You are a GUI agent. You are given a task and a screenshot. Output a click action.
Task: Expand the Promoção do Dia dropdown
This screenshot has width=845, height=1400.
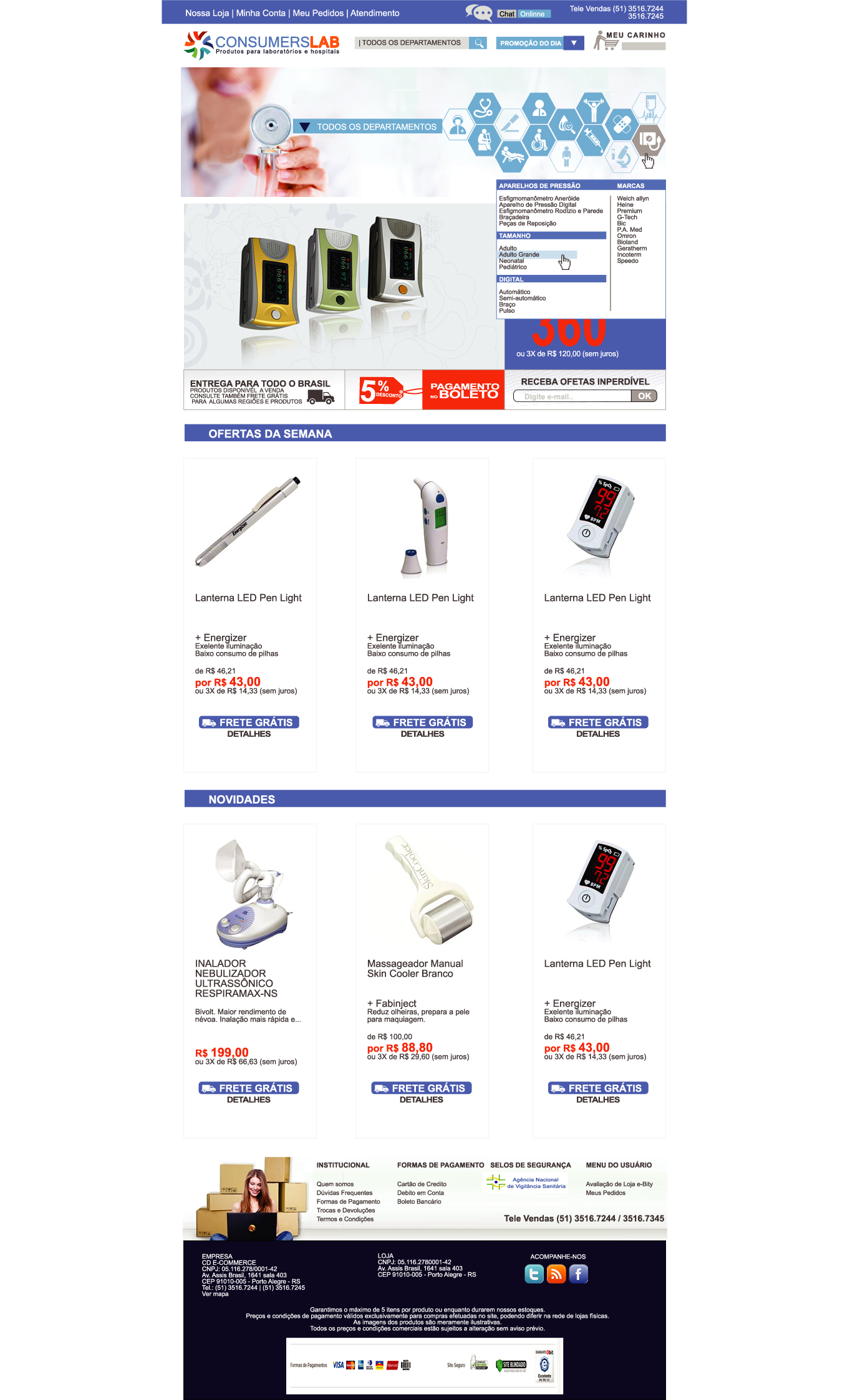(574, 43)
